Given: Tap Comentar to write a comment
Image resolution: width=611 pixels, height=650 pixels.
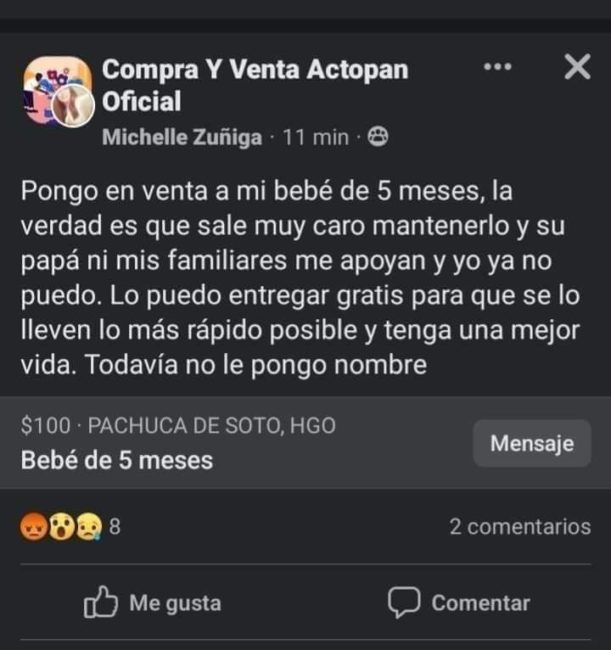Looking at the screenshot, I should tap(459, 602).
